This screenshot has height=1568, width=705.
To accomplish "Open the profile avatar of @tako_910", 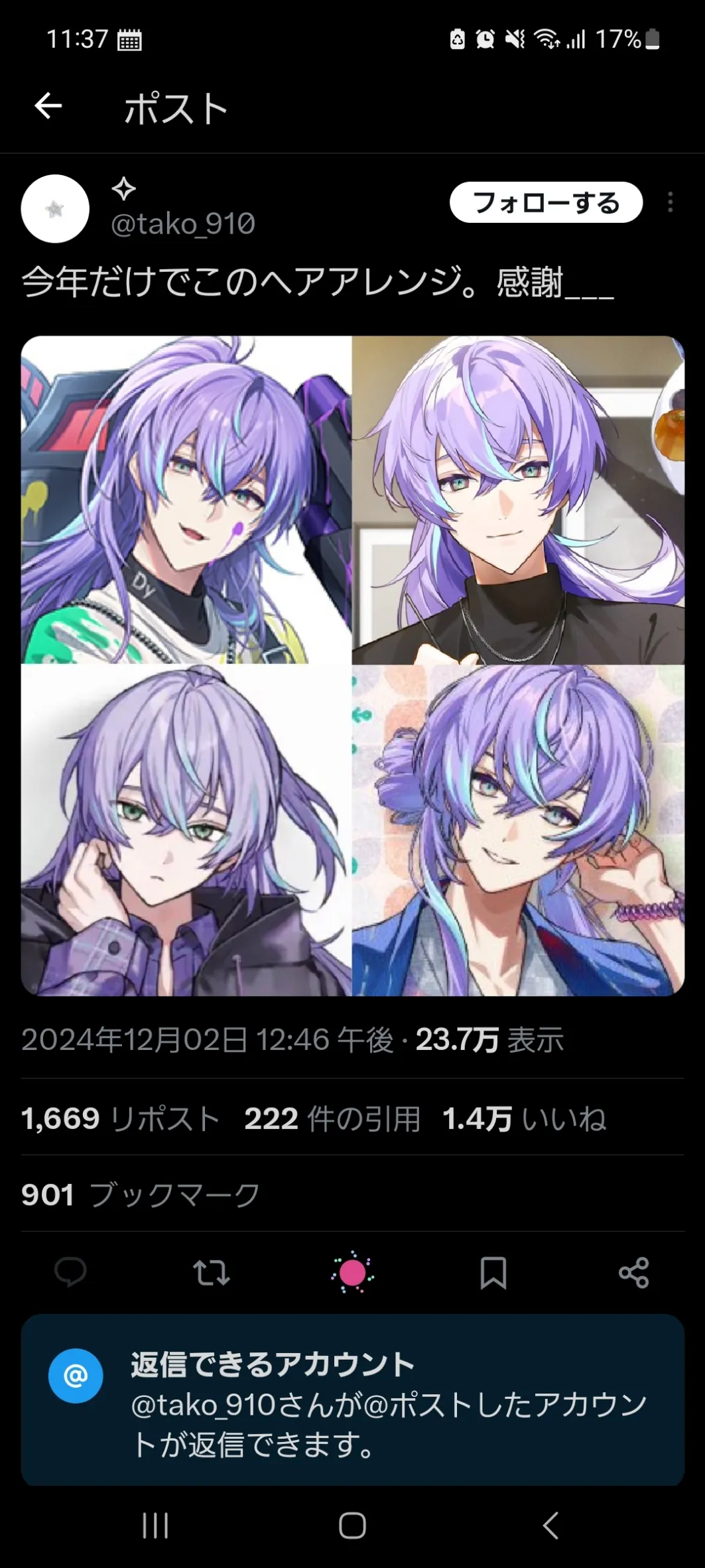I will point(55,209).
